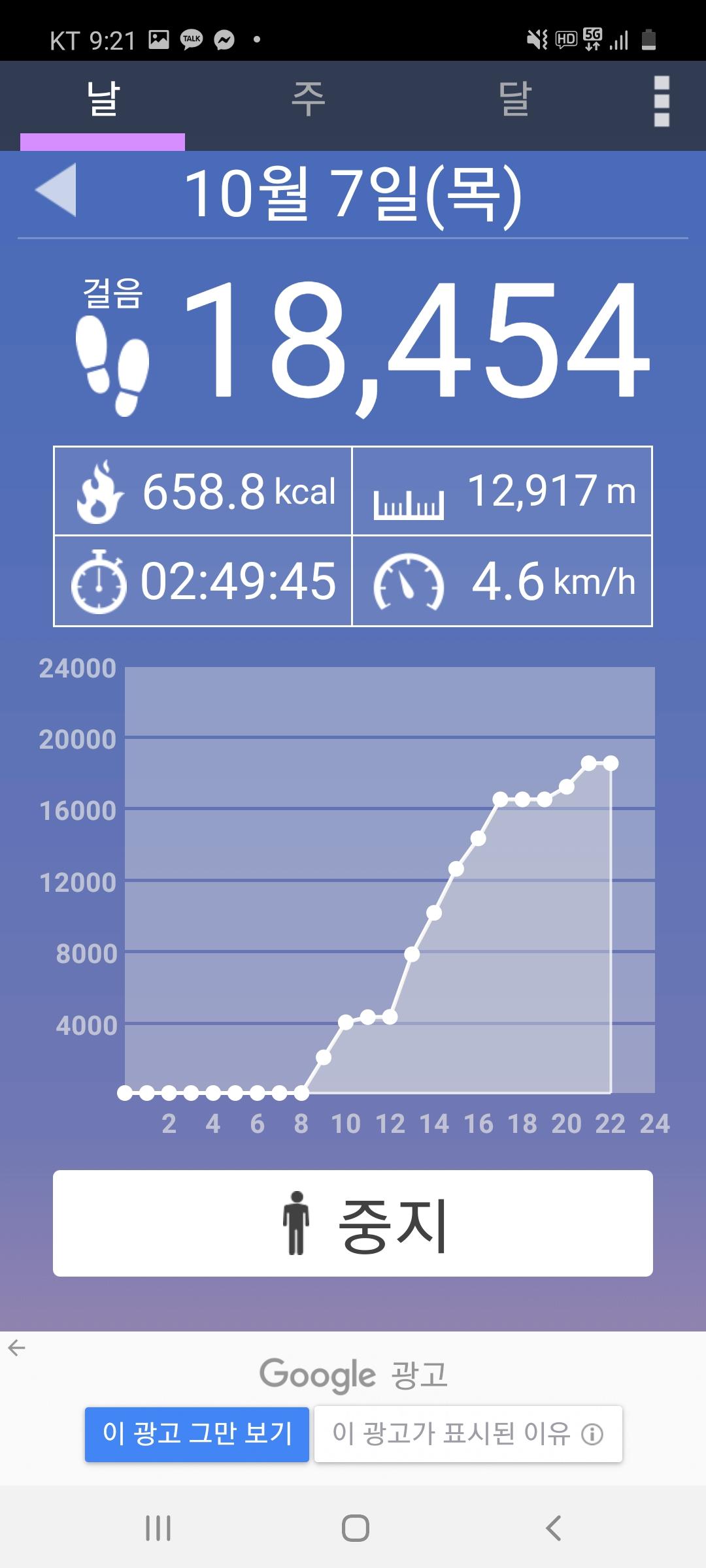Go to the previous day with left arrow
Screen dimensions: 706x1568
[x=56, y=190]
